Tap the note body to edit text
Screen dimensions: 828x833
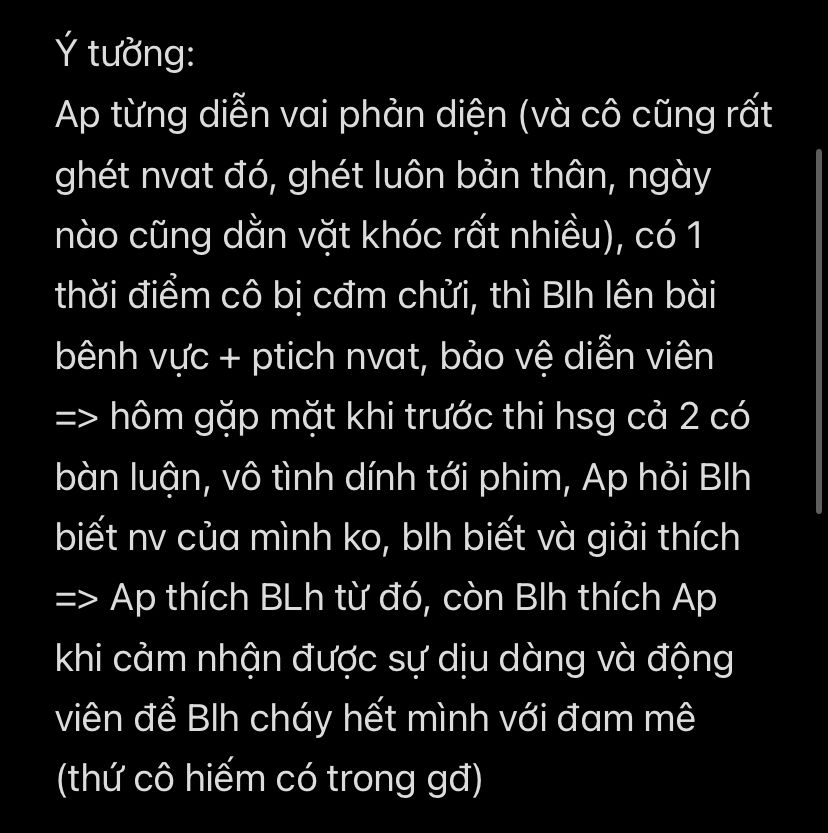[x=413, y=416]
